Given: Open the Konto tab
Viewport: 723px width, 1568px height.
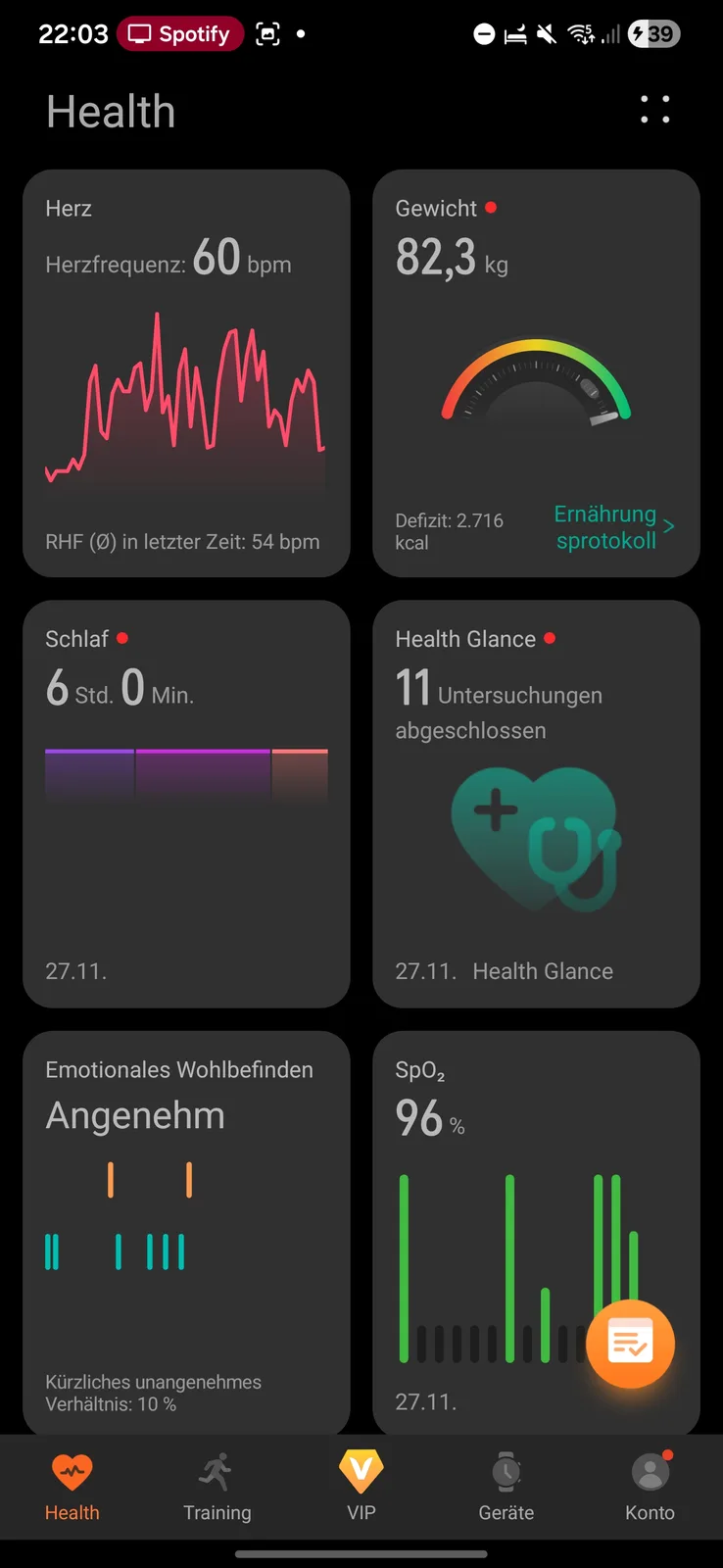Looking at the screenshot, I should click(650, 1487).
